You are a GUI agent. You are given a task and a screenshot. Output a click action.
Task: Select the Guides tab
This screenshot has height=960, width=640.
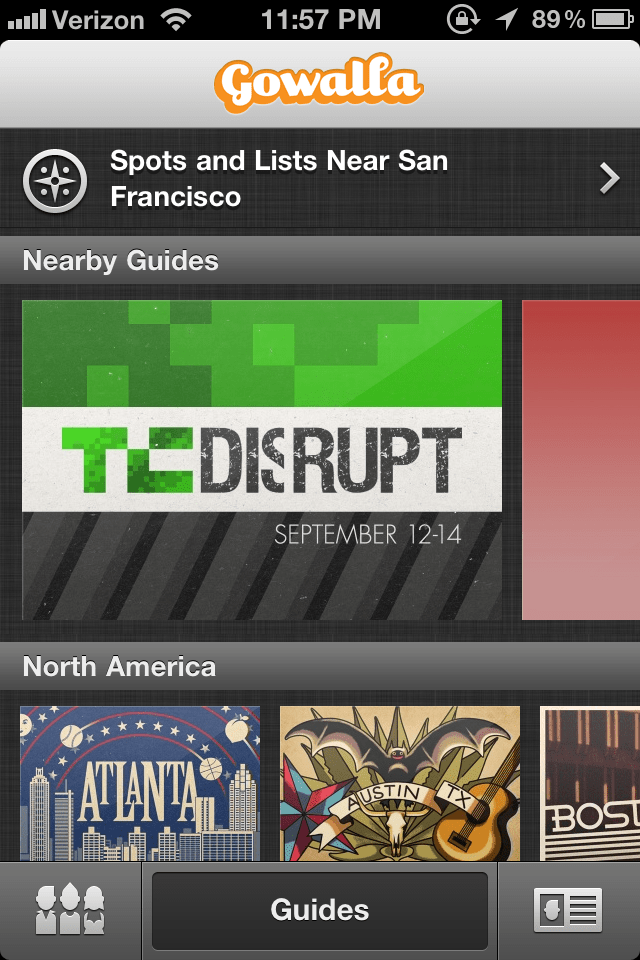click(320, 910)
